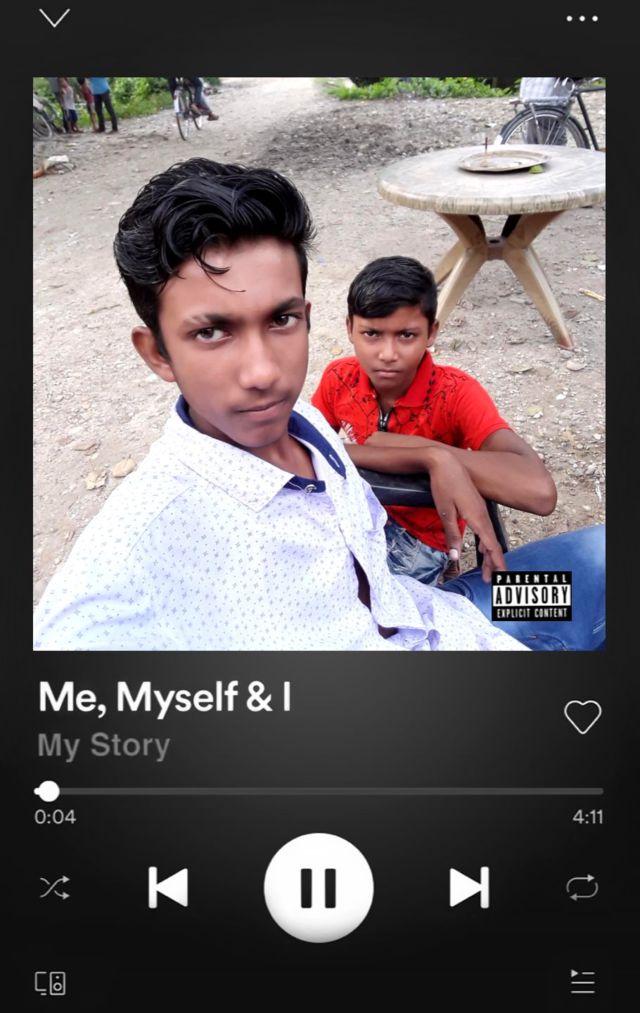
Task: Pause the current song
Action: click(x=319, y=887)
